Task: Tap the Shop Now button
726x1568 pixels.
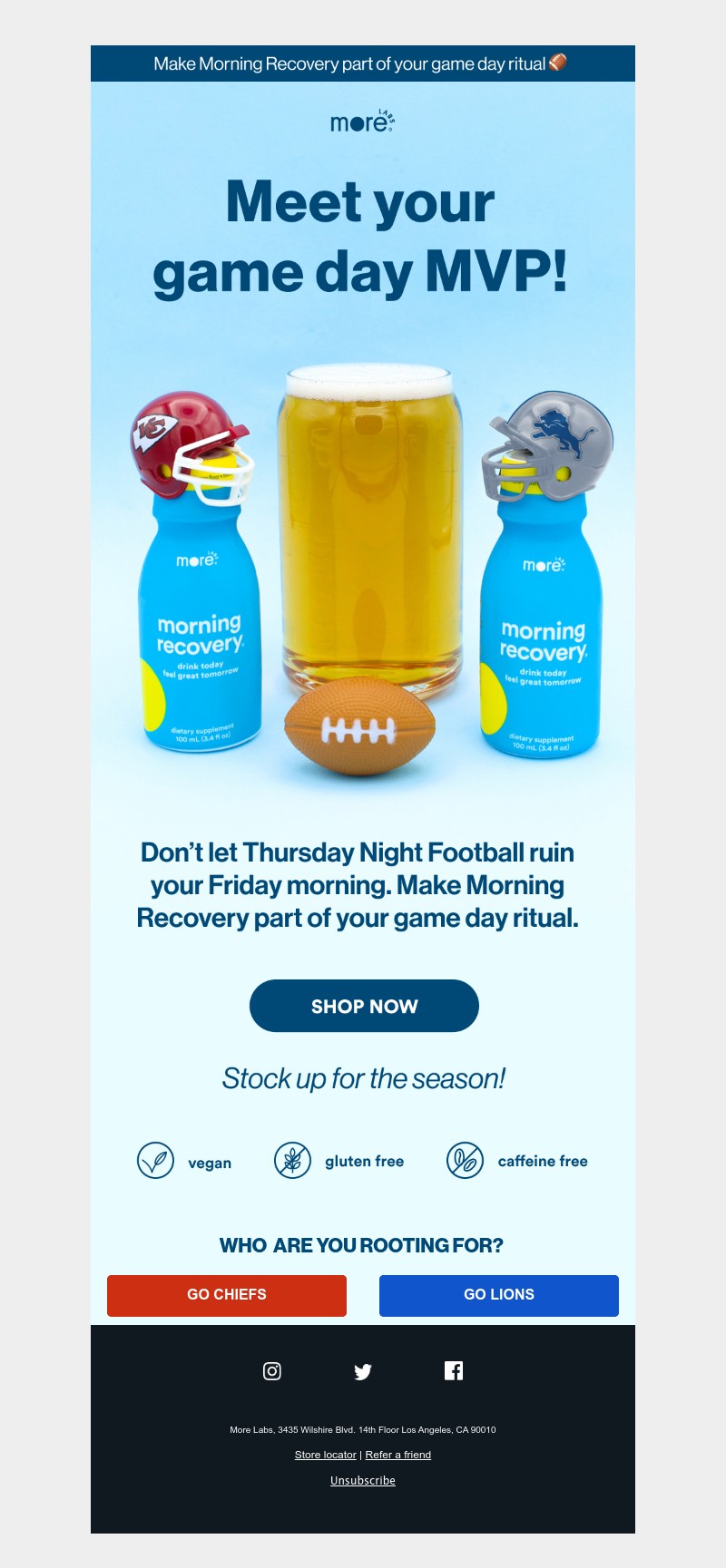Action: [x=364, y=1006]
